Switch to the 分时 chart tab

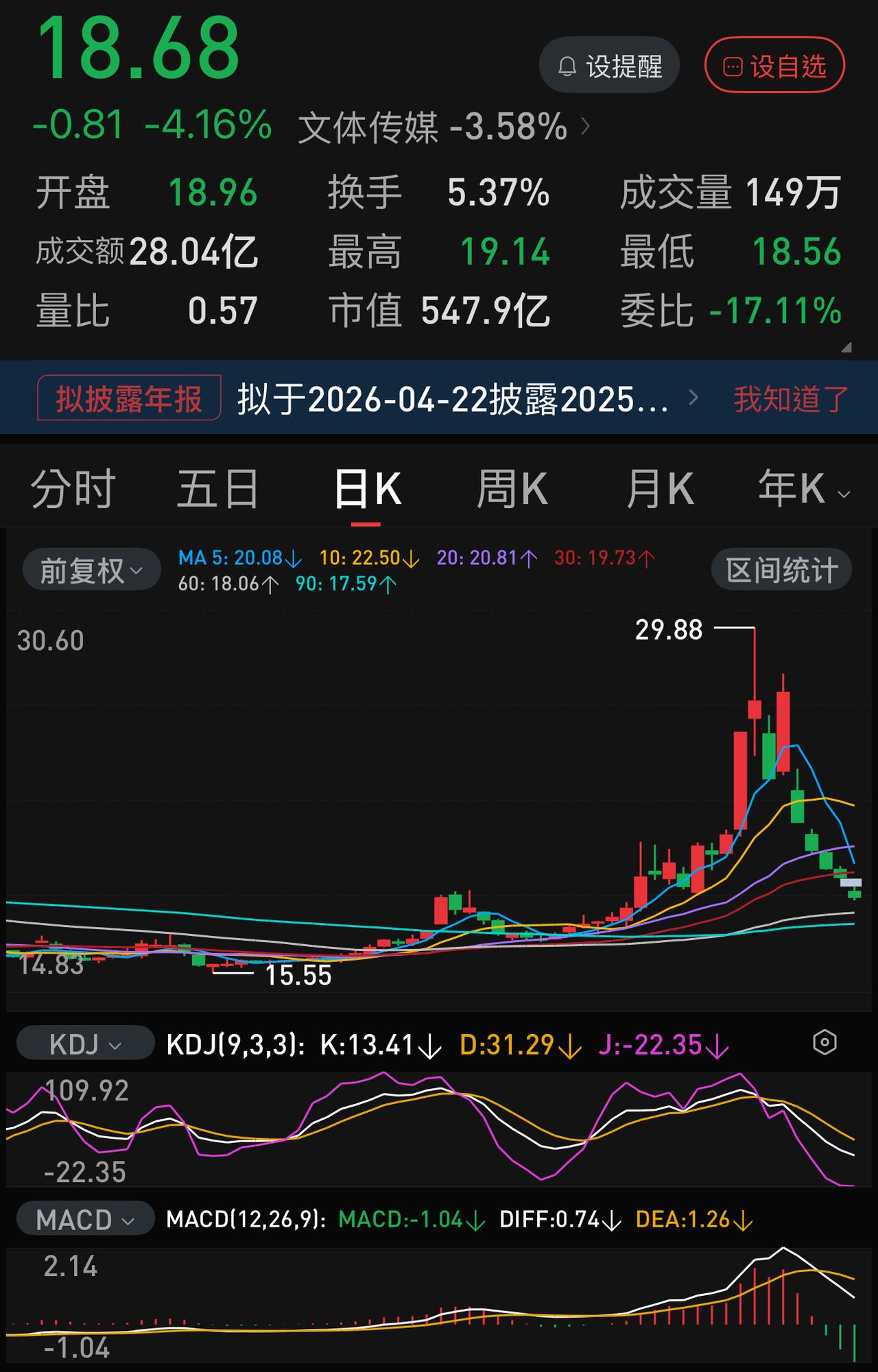point(73,490)
